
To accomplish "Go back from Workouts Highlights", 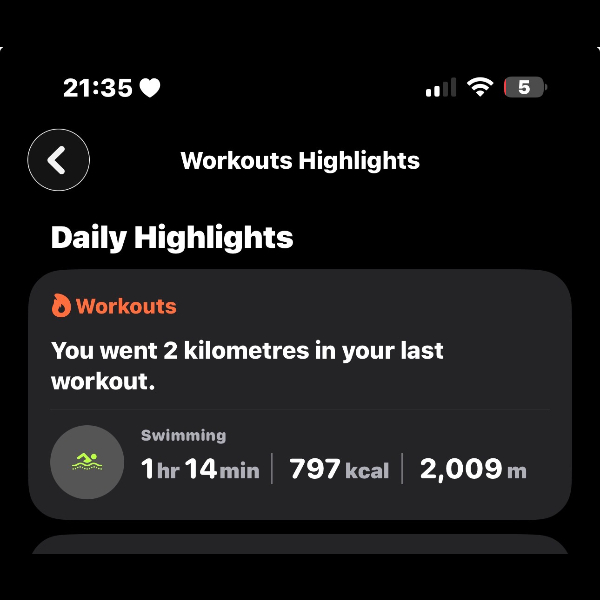I will (58, 160).
